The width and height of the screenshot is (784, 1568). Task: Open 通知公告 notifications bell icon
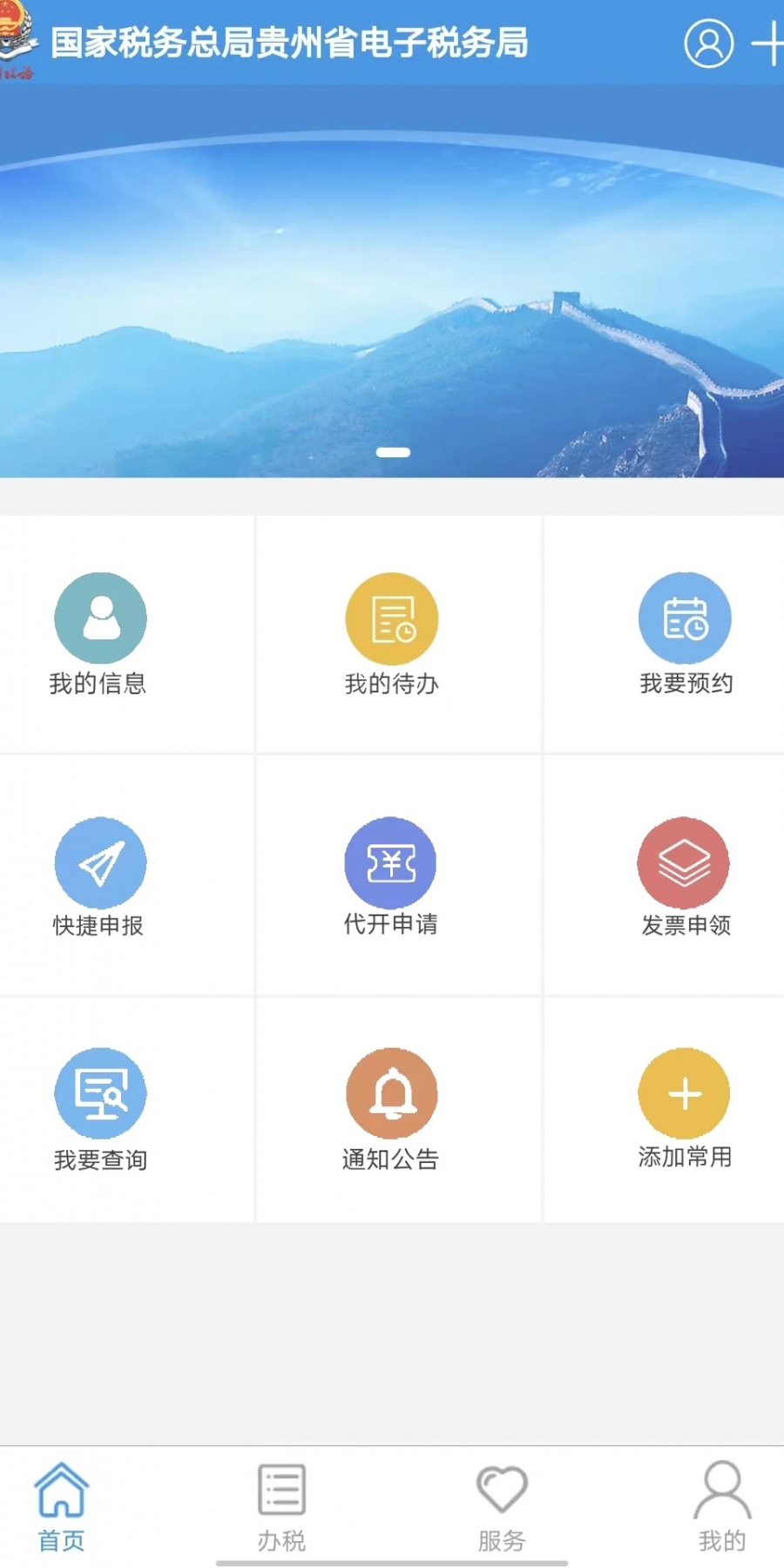click(x=391, y=1092)
